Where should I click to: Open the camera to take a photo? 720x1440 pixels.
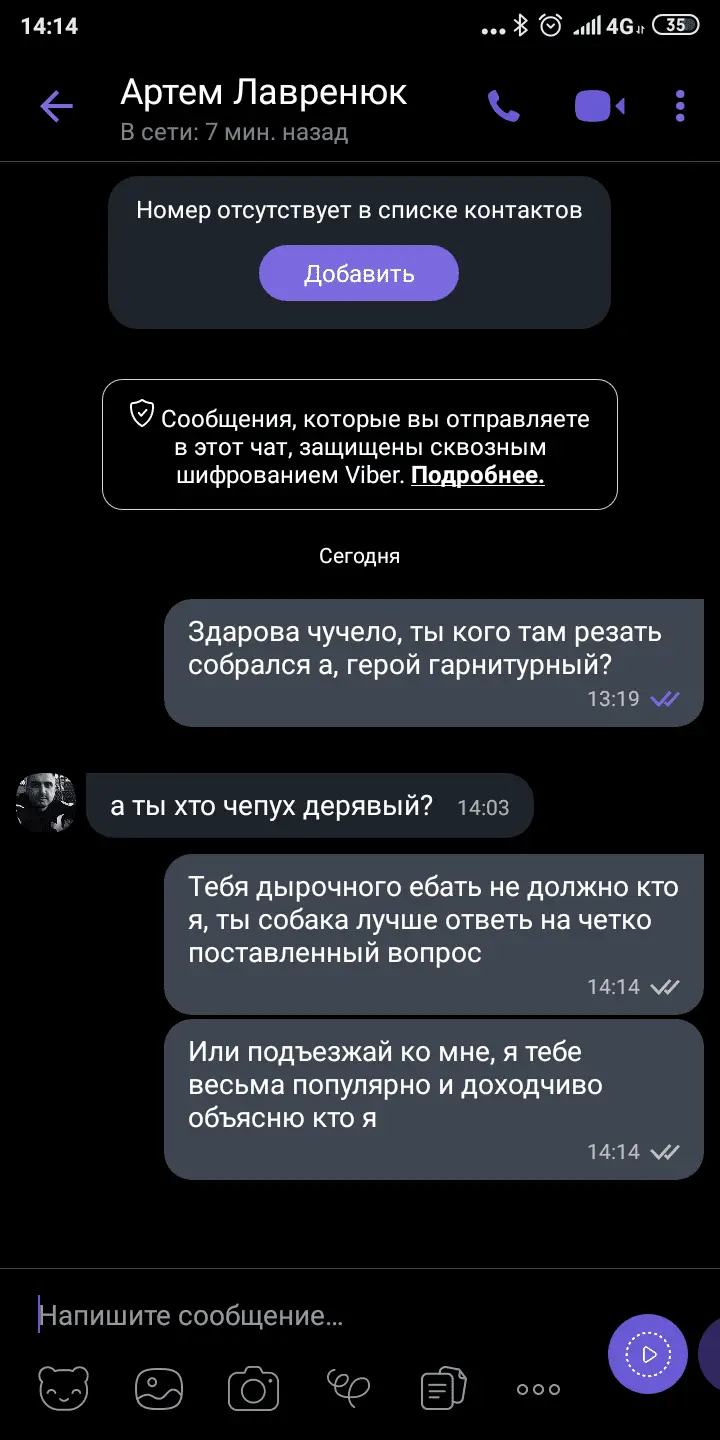[x=253, y=1389]
